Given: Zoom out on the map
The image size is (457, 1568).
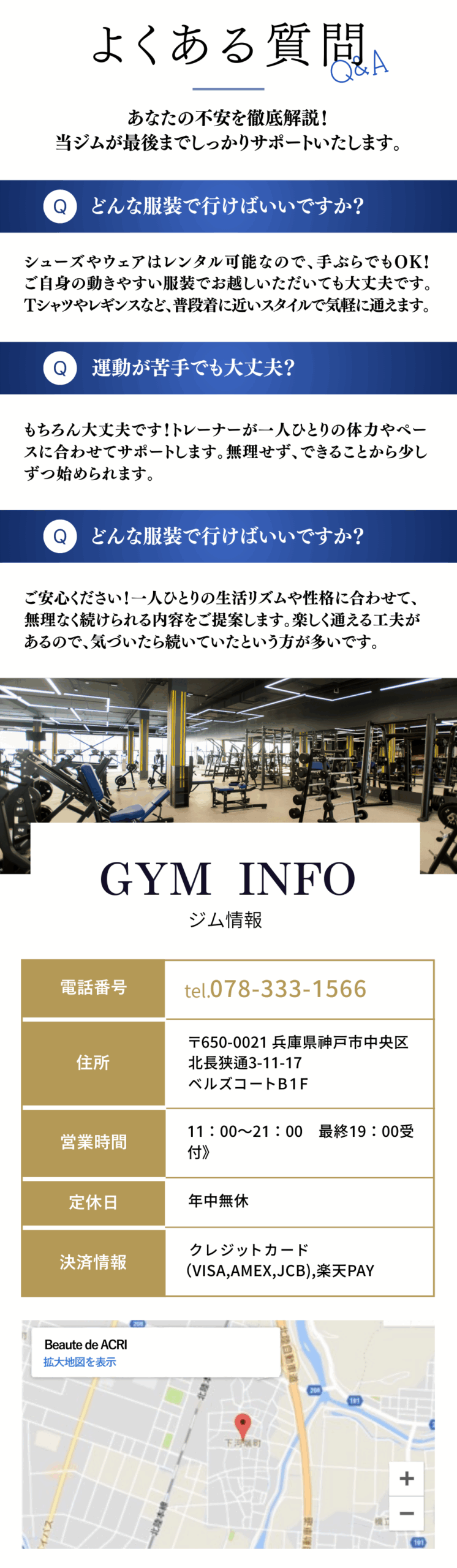Looking at the screenshot, I should pyautogui.click(x=406, y=1513).
